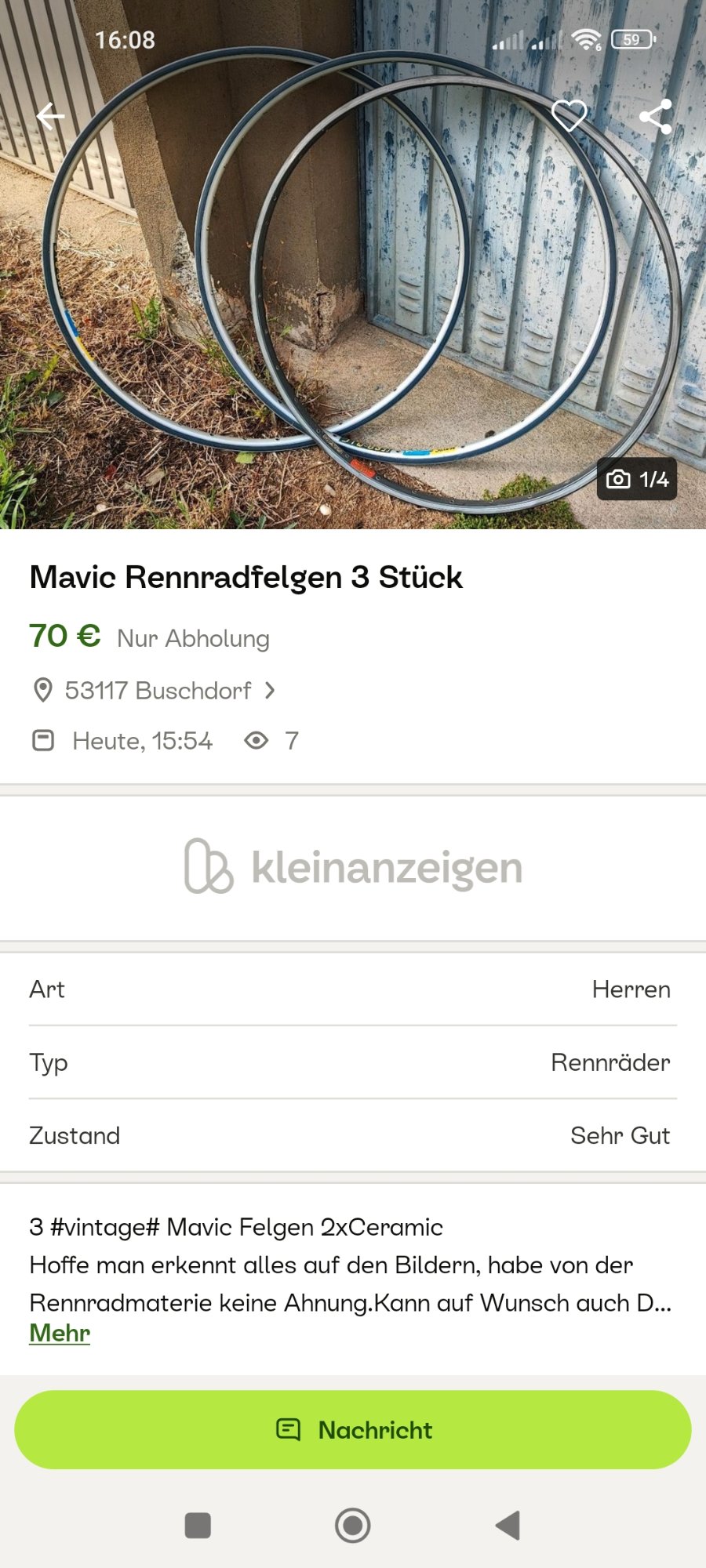Add this listing to favorites

(569, 116)
